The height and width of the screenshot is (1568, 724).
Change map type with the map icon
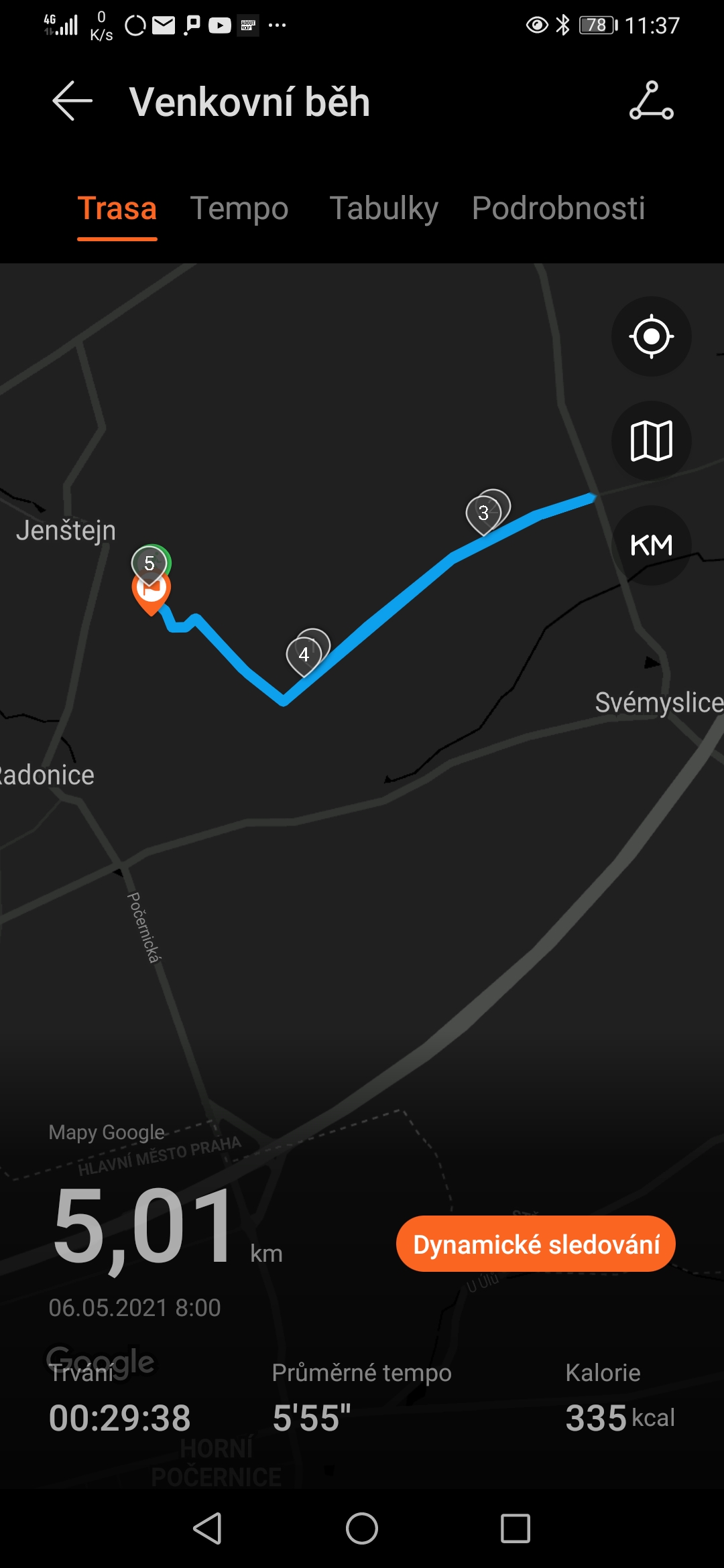[651, 441]
